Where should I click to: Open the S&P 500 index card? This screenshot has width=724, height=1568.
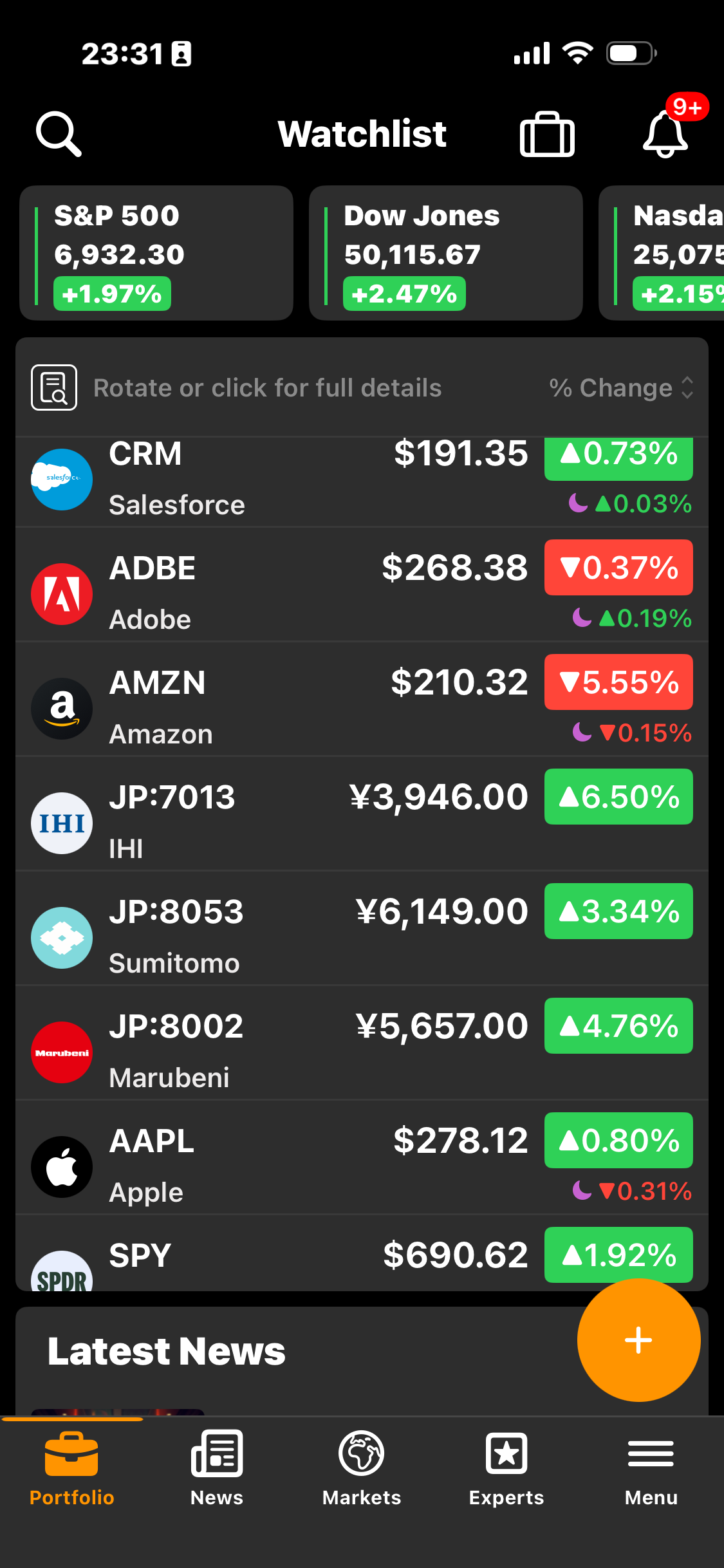(156, 253)
